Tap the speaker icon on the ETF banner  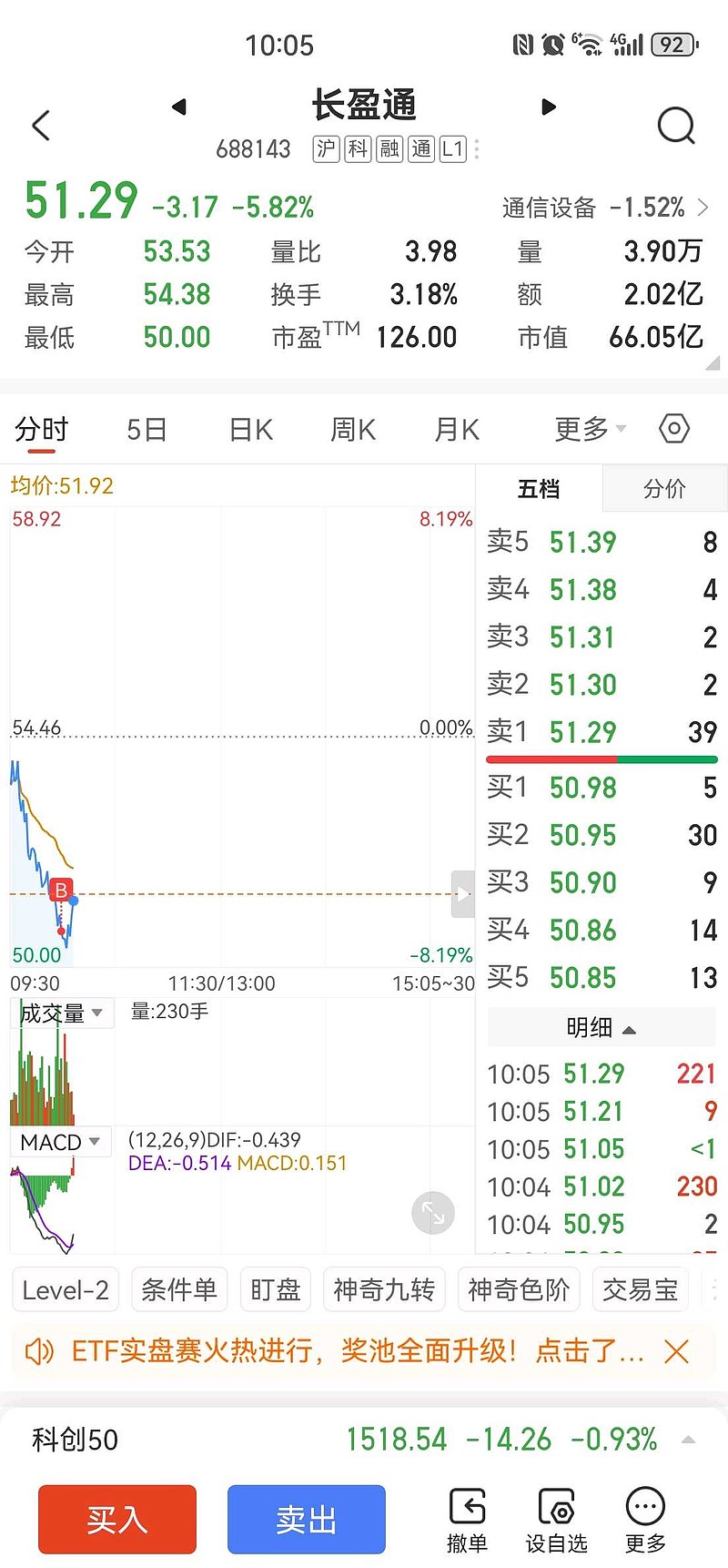pyautogui.click(x=36, y=1353)
